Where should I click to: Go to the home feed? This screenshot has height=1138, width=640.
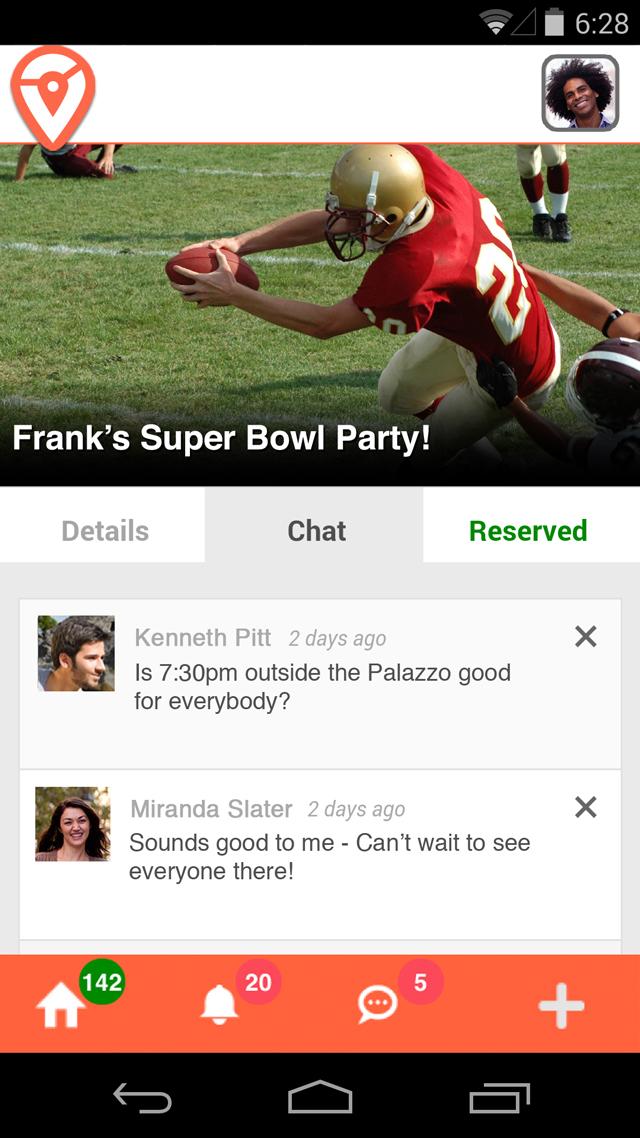click(x=61, y=1006)
